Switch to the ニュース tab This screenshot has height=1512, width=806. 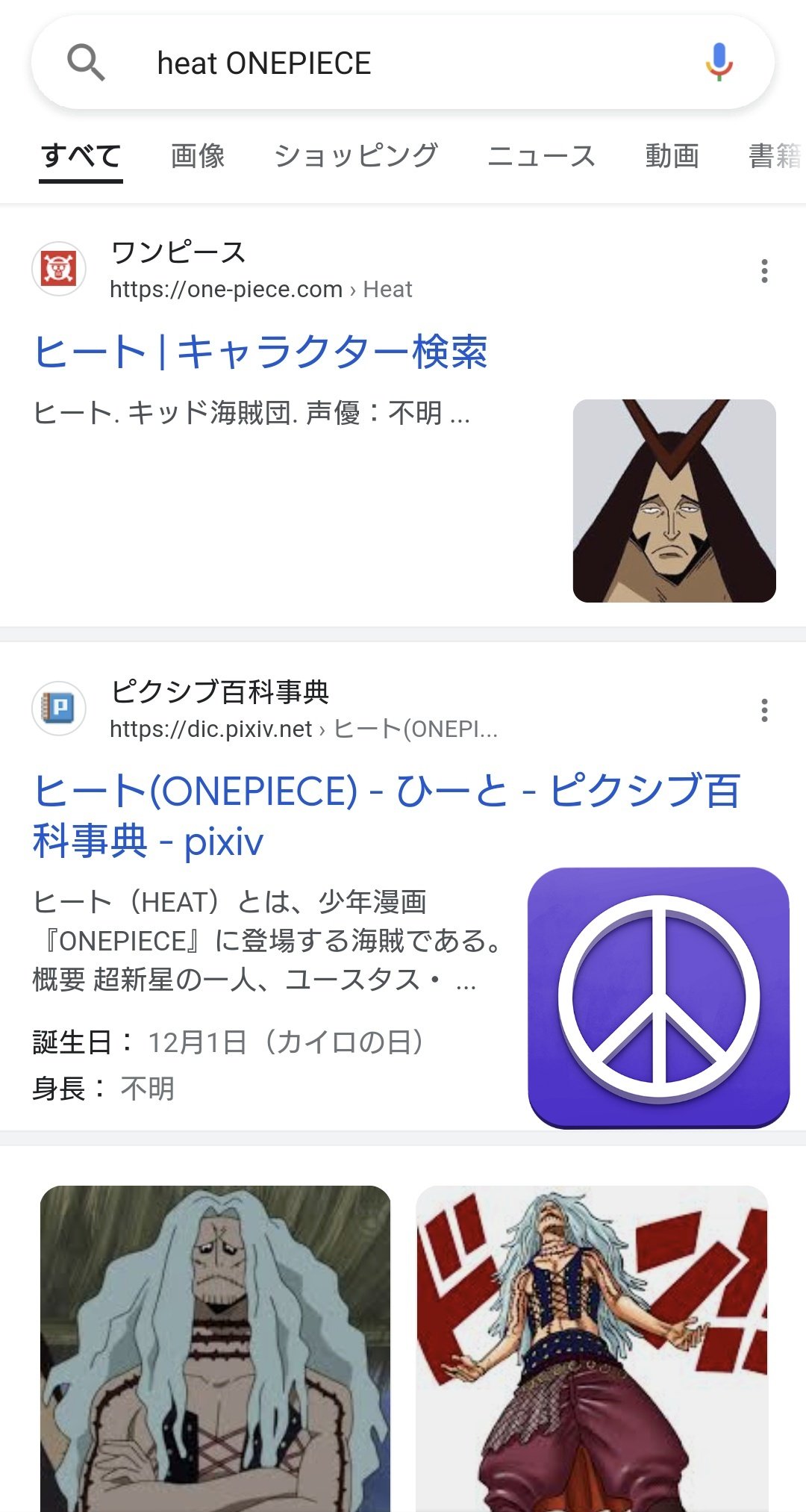(541, 156)
